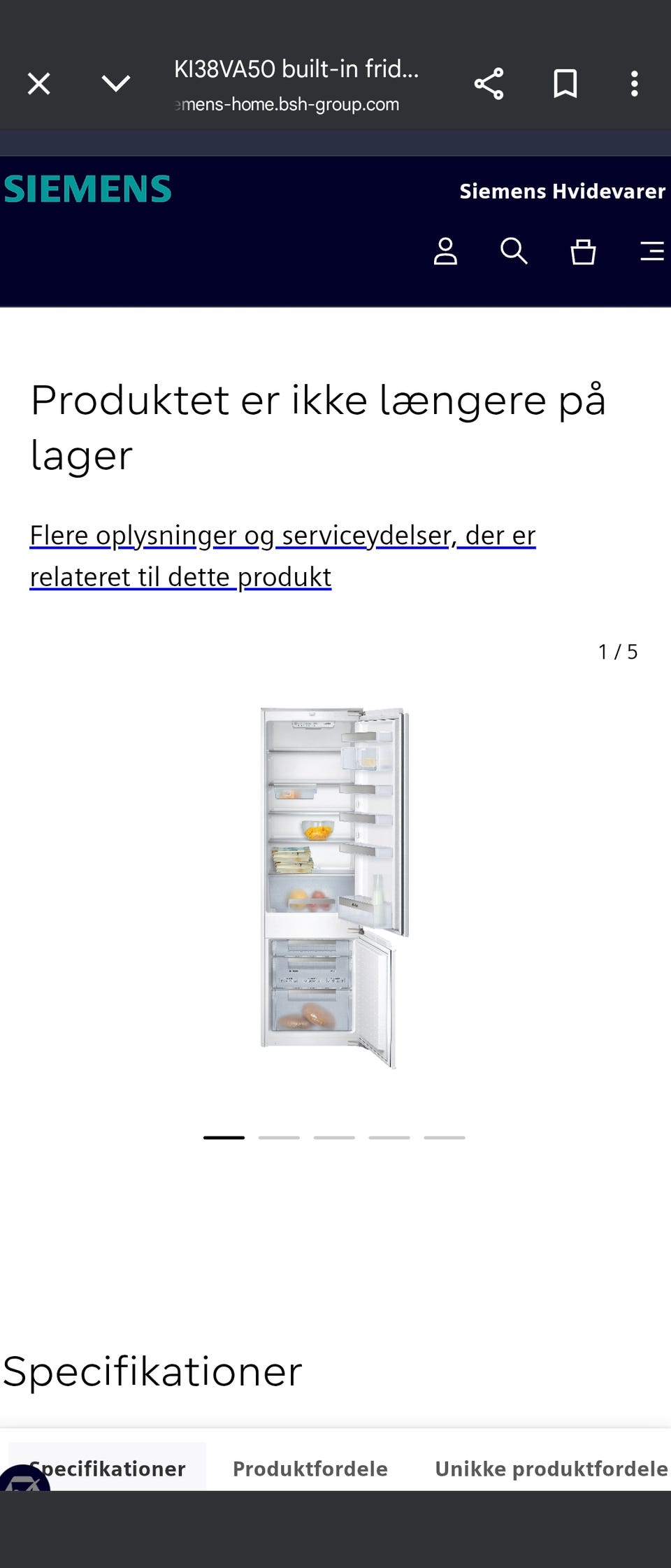Activate the third image carousel dot
Screen dimensions: 671x1568
pos(335,1136)
